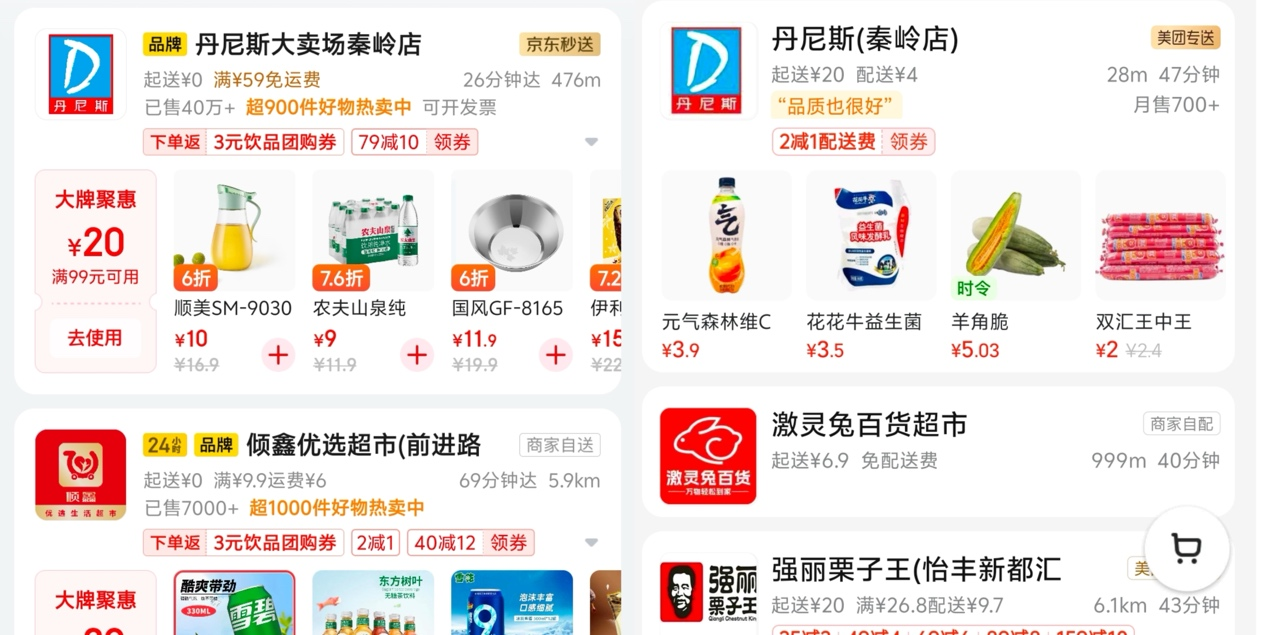This screenshot has width=1269, height=635.
Task: Expand promotions arrow for 倾鑫优选超市
Action: [x=591, y=543]
